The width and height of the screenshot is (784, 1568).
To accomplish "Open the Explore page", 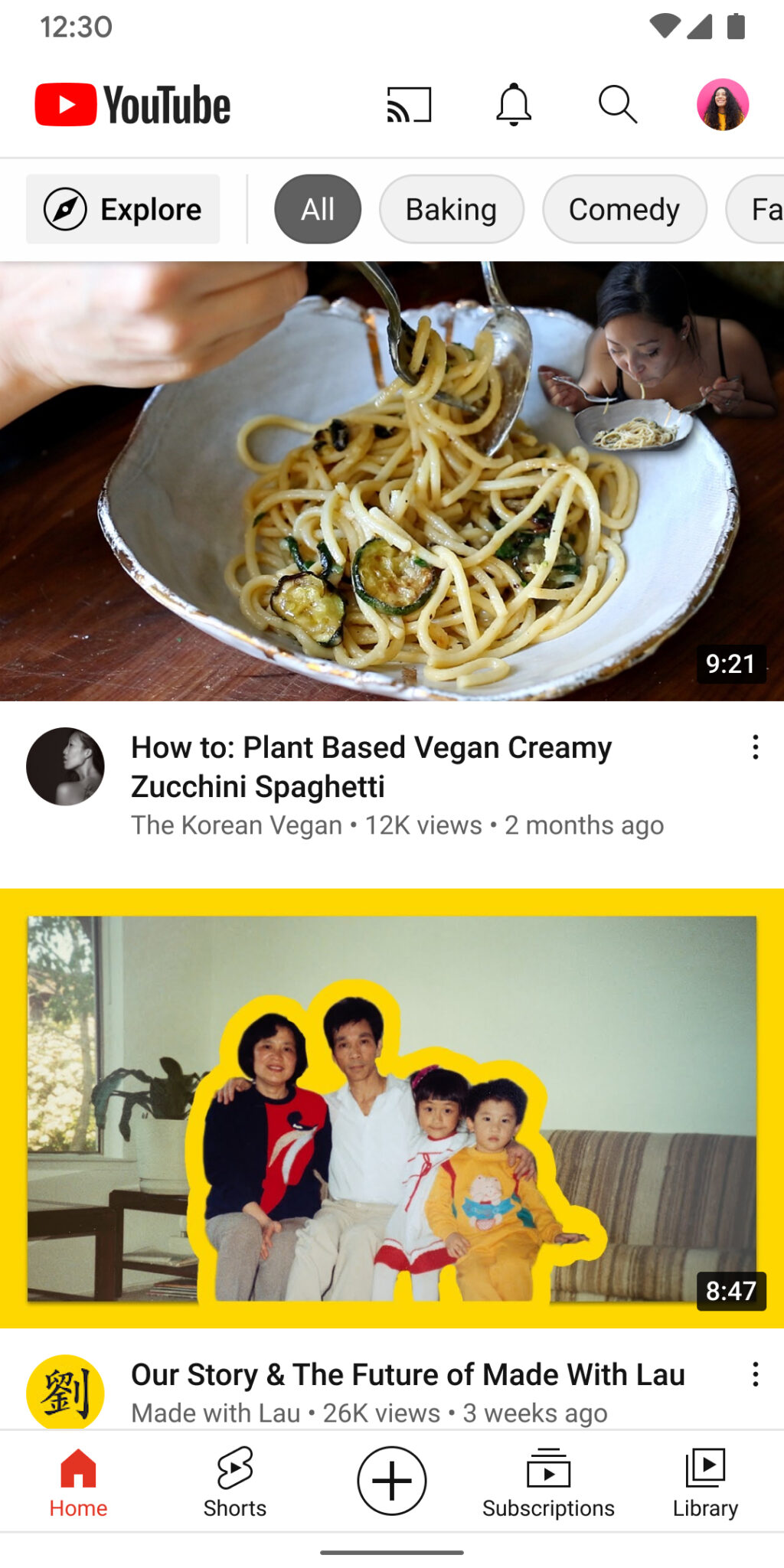I will click(x=123, y=209).
